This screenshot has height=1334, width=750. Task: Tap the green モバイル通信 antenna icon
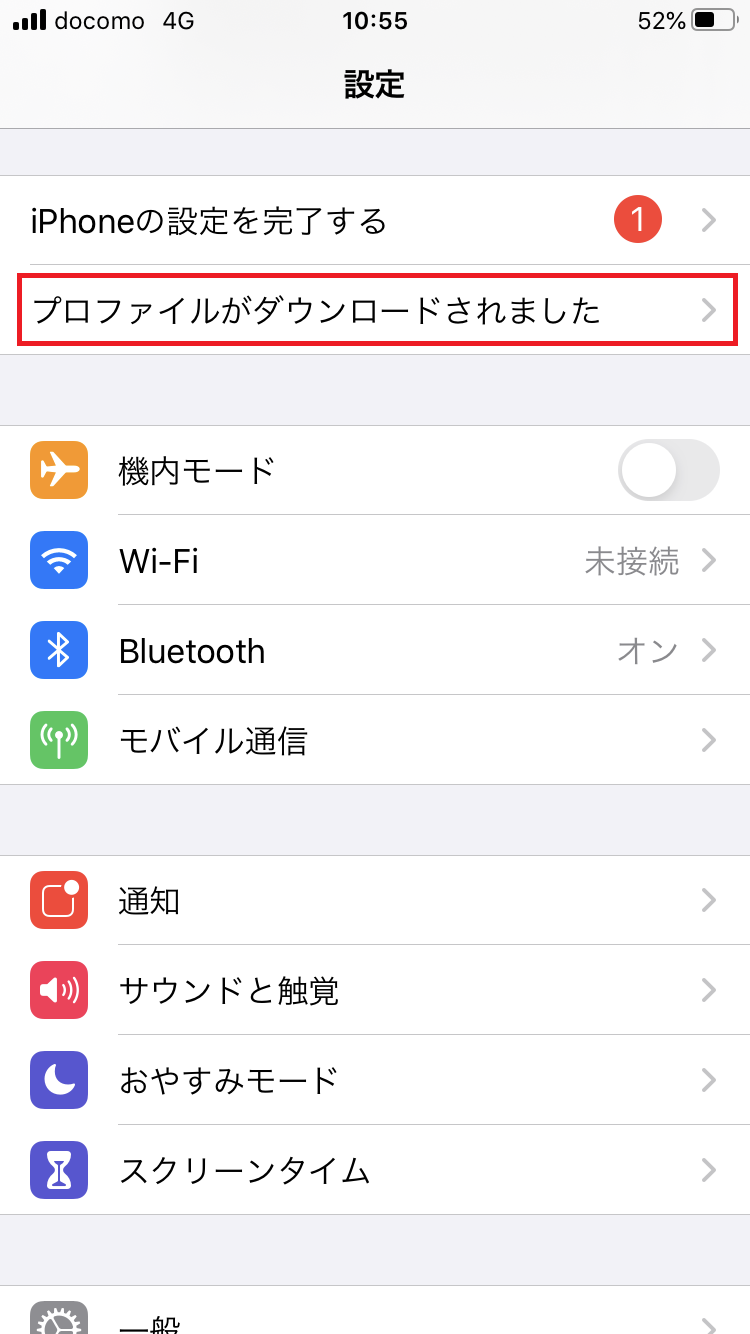[57, 740]
